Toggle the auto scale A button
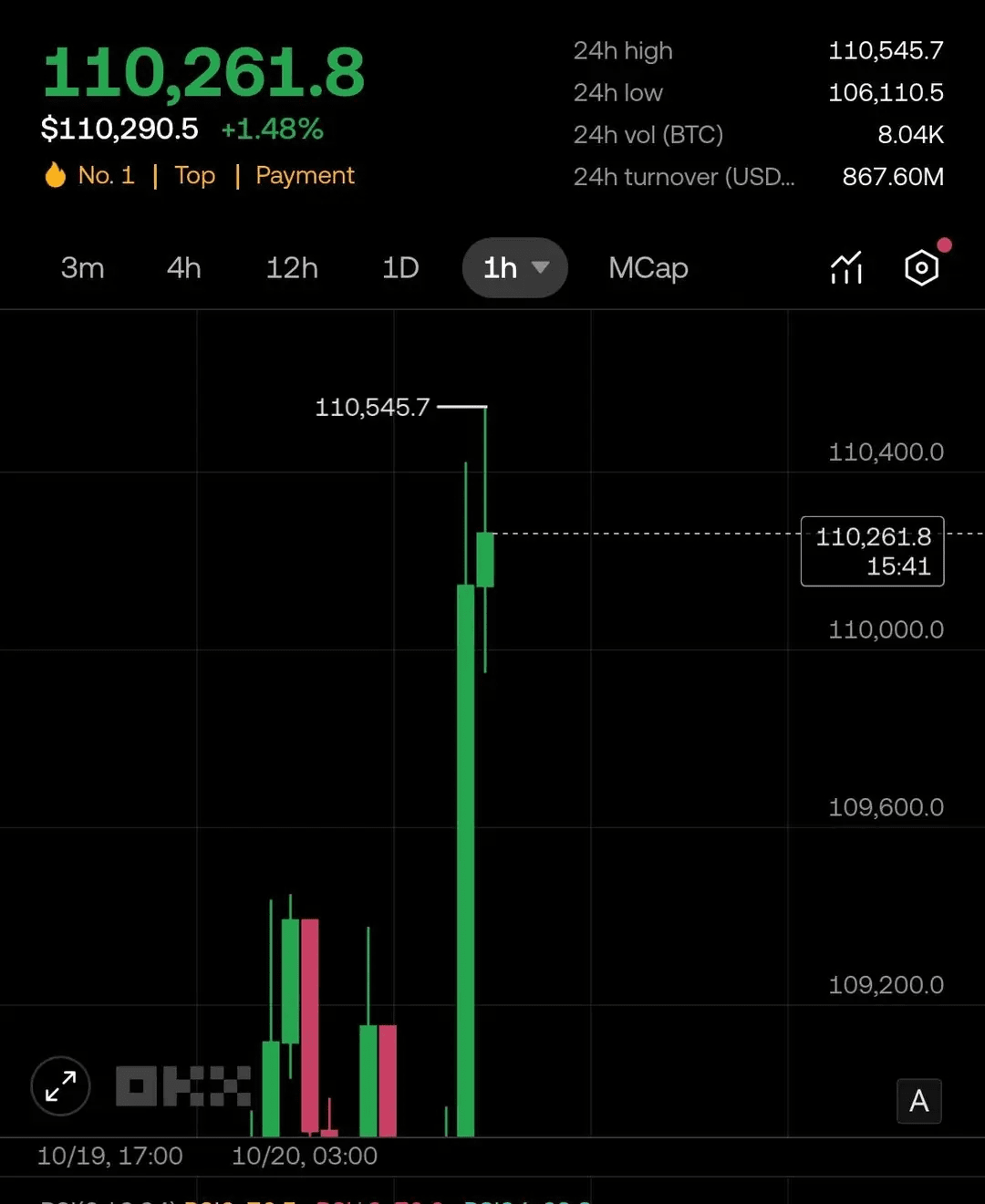 pyautogui.click(x=918, y=1101)
